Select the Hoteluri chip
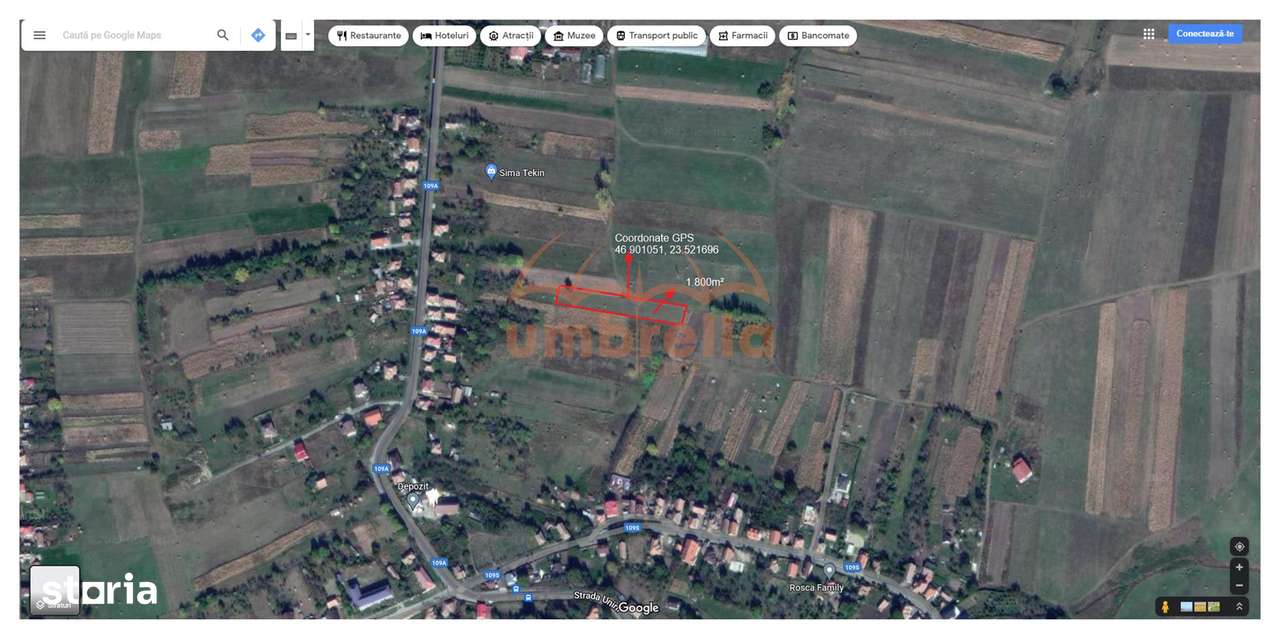1280x639 pixels. 444,36
